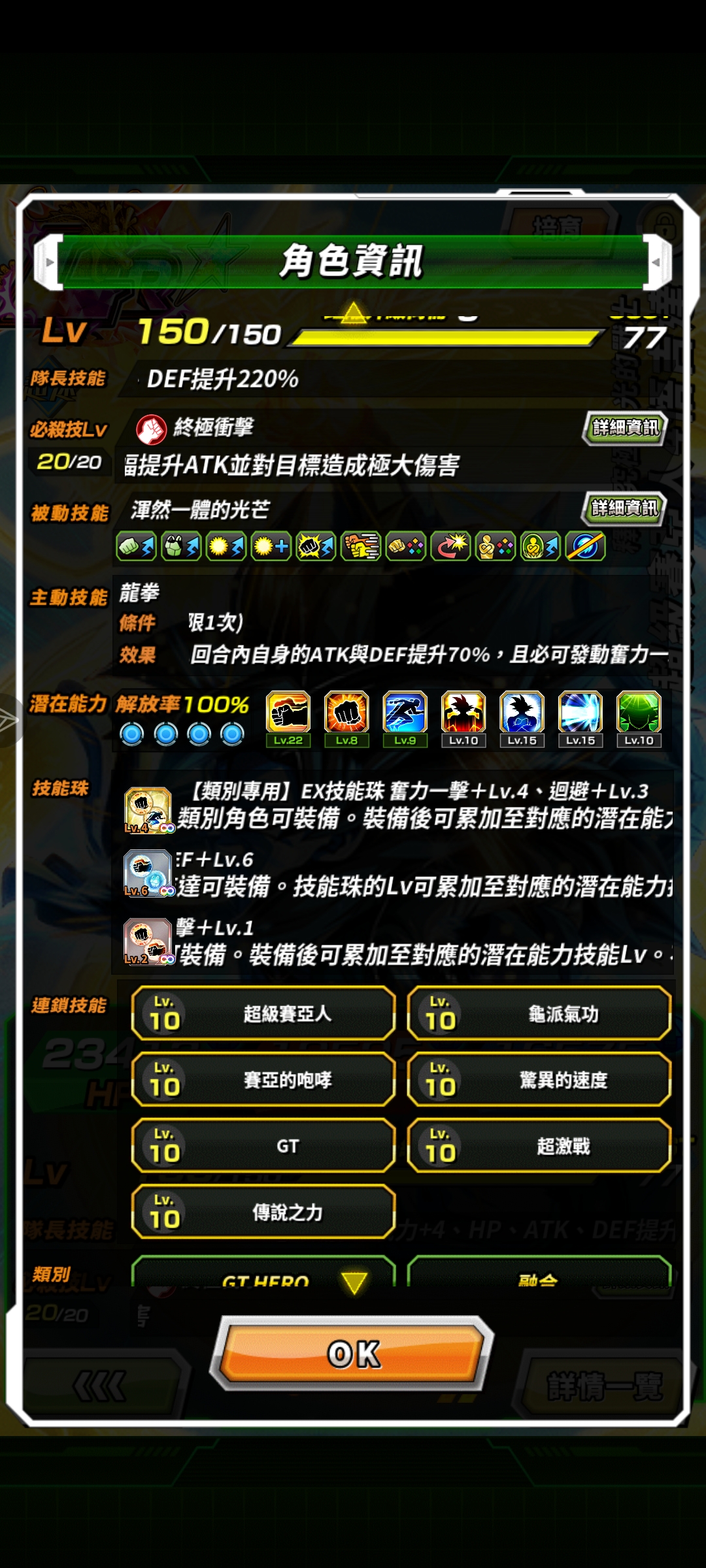This screenshot has width=706, height=1568.
Task: Open 詳細資訊 for 終極衝擊 super attack
Action: coord(624,428)
